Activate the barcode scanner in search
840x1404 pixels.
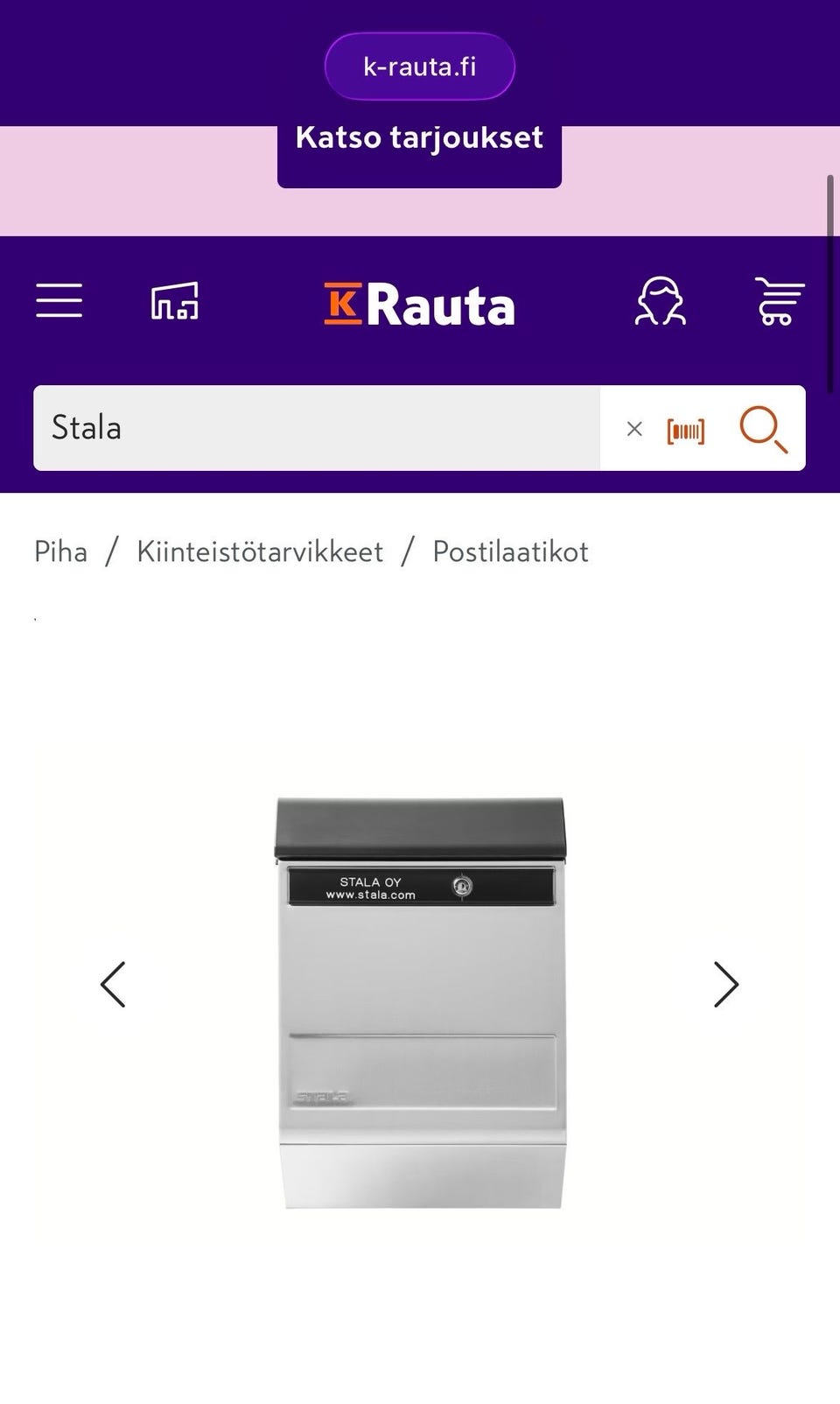tap(687, 428)
